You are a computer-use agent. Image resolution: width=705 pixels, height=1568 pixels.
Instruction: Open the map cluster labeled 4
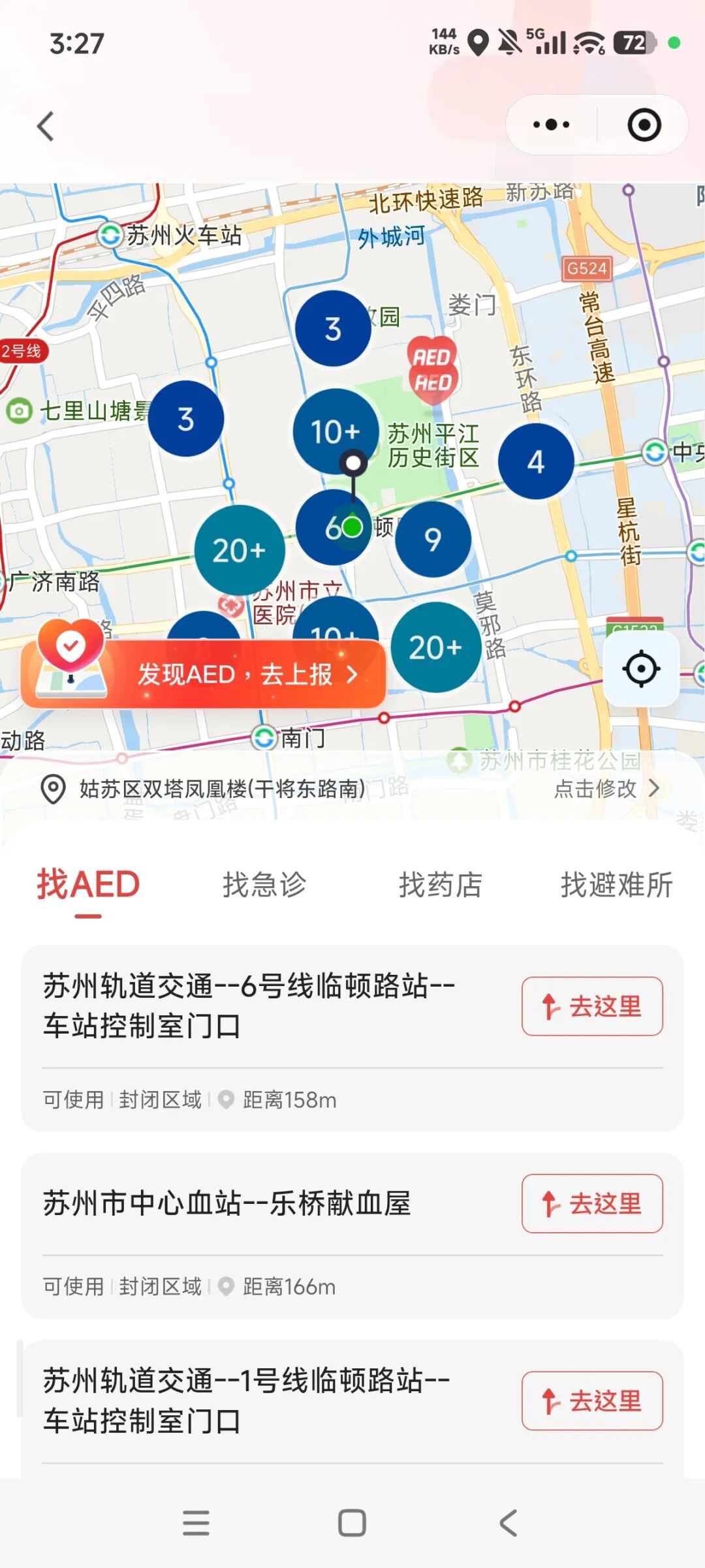coord(536,462)
